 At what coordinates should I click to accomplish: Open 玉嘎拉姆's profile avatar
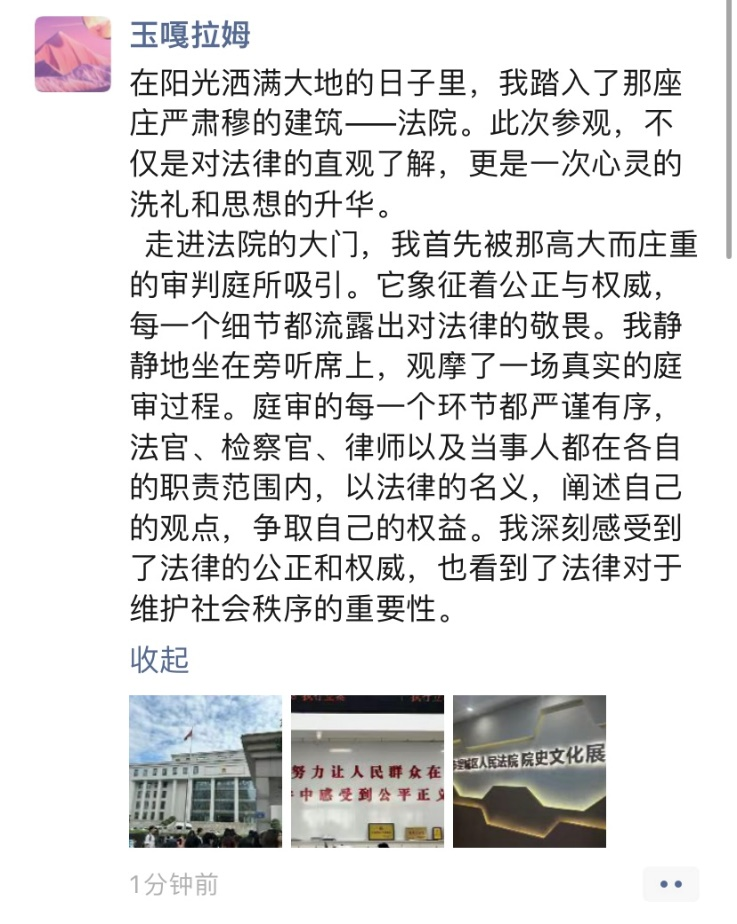point(73,54)
